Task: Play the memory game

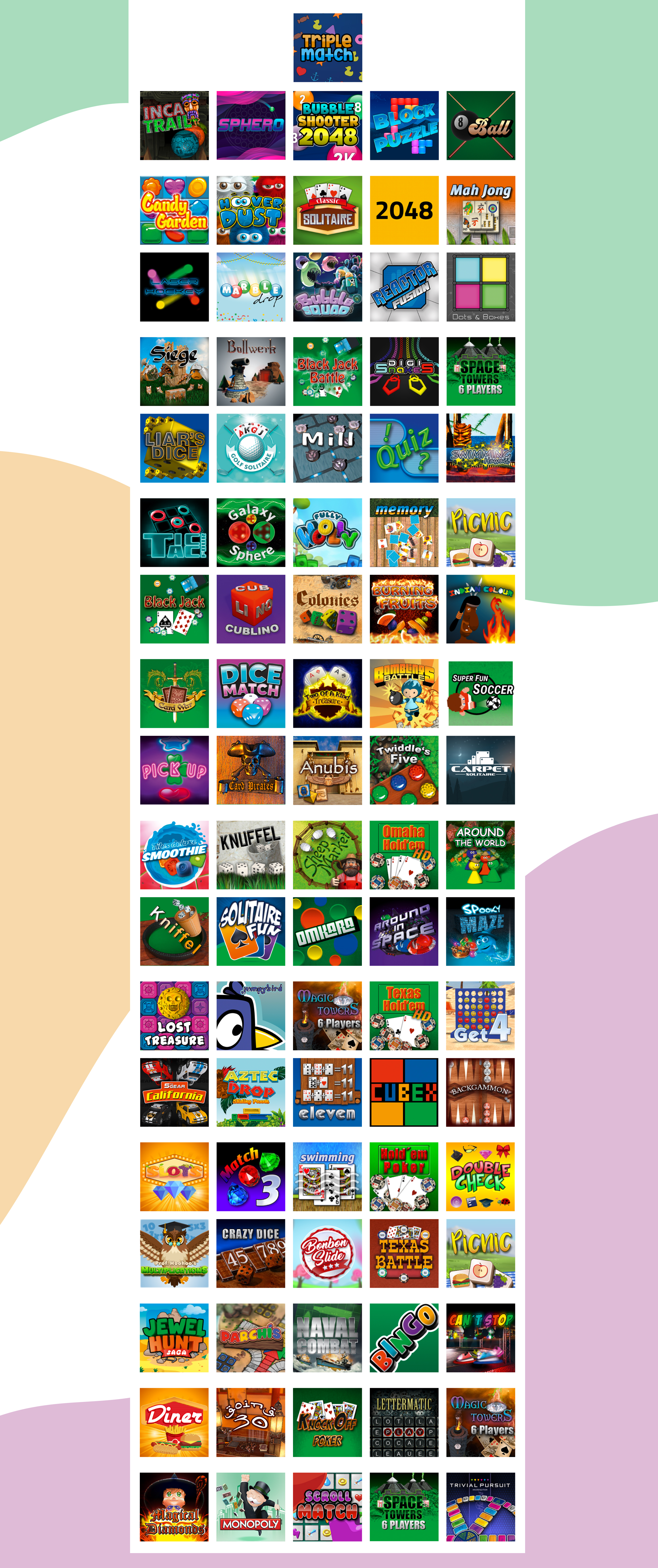Action: [x=404, y=533]
